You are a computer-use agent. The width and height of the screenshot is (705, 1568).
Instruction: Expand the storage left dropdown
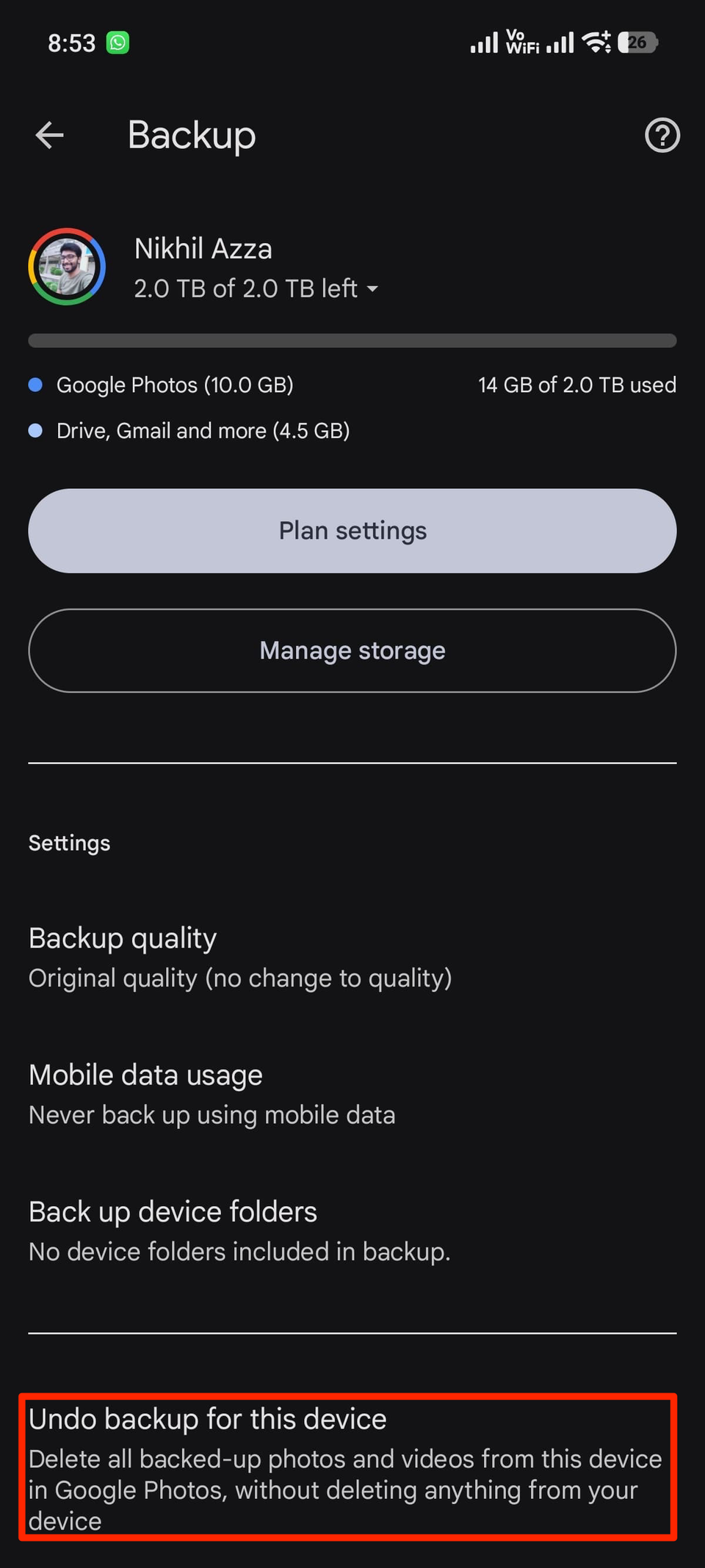pyautogui.click(x=372, y=289)
